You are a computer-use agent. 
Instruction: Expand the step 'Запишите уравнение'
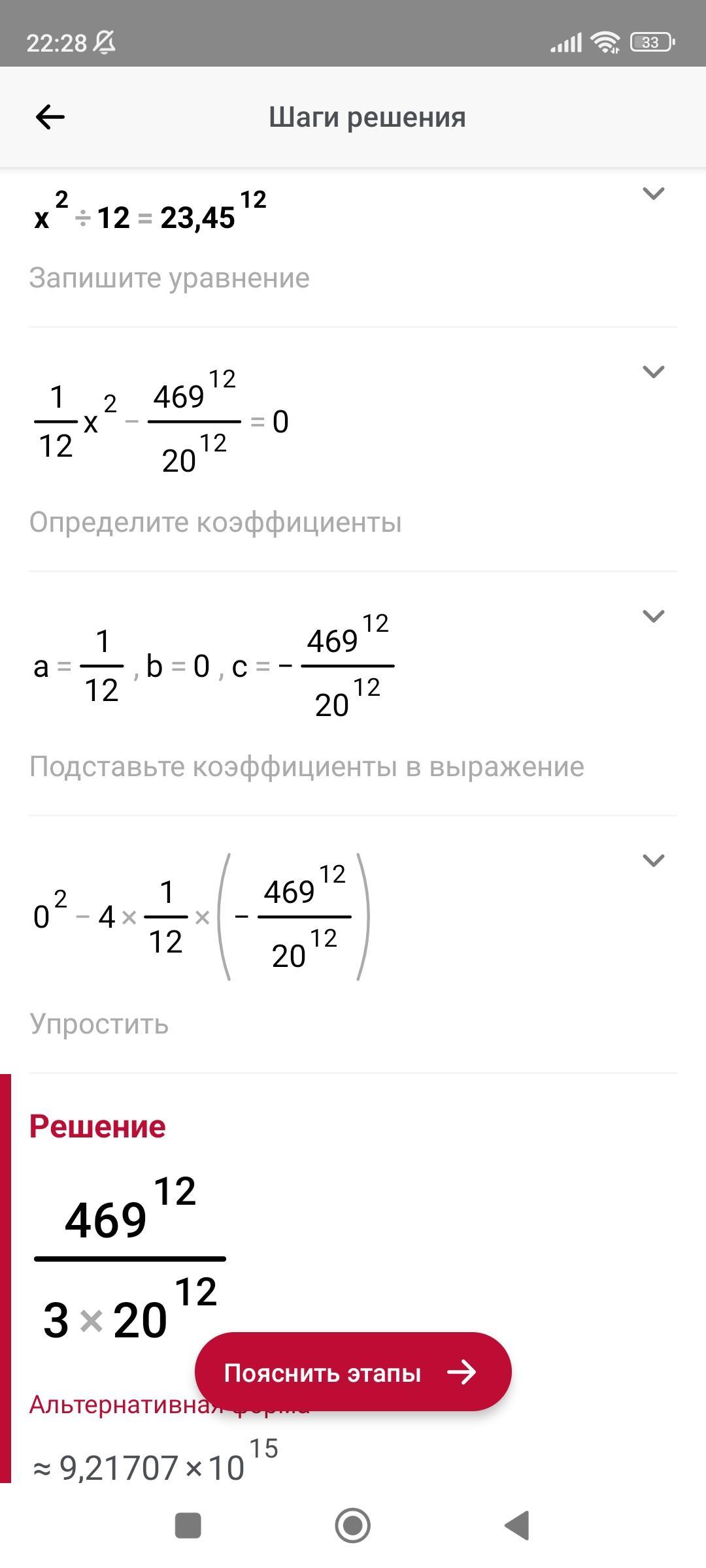654,193
